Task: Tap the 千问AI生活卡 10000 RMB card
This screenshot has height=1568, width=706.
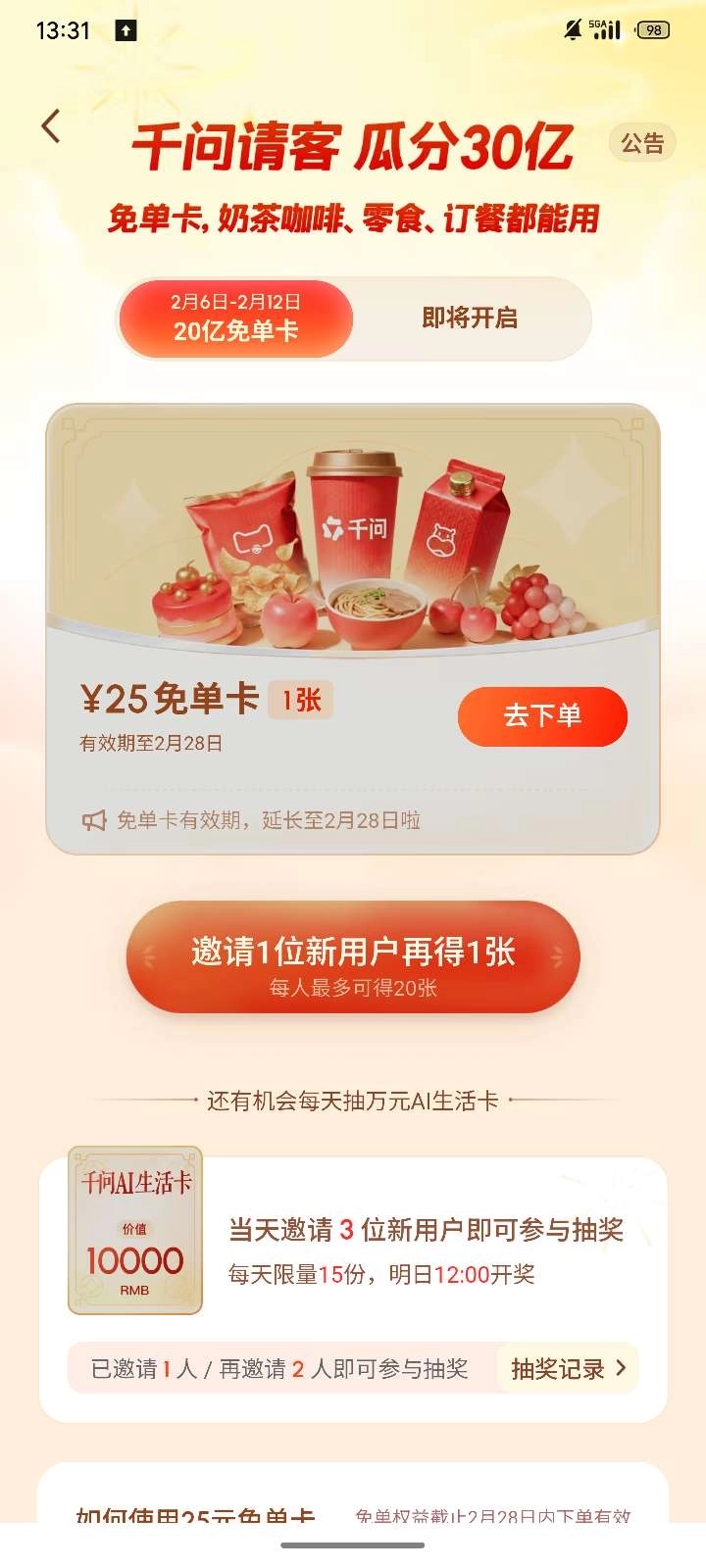Action: coord(135,1230)
